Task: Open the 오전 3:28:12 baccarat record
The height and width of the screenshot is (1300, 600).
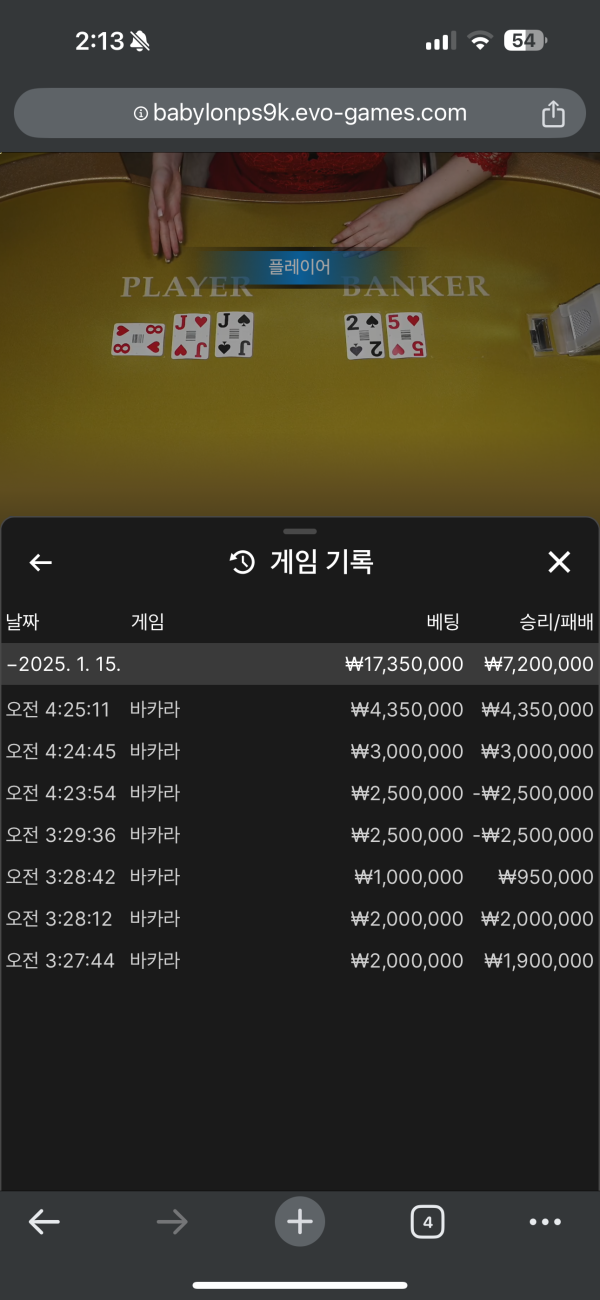Action: [x=300, y=919]
